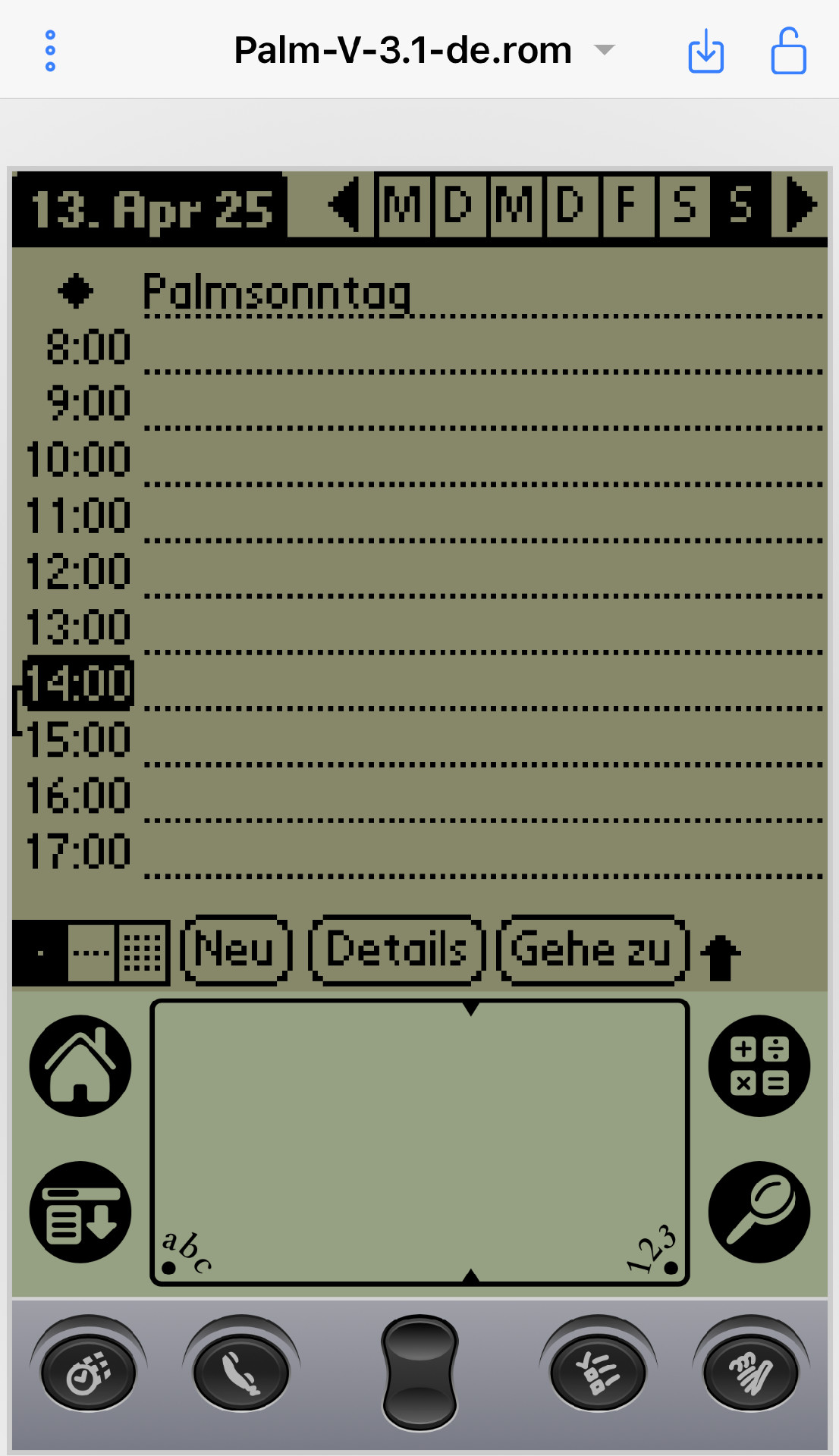Tap the address book phone hardware button

point(241,1373)
